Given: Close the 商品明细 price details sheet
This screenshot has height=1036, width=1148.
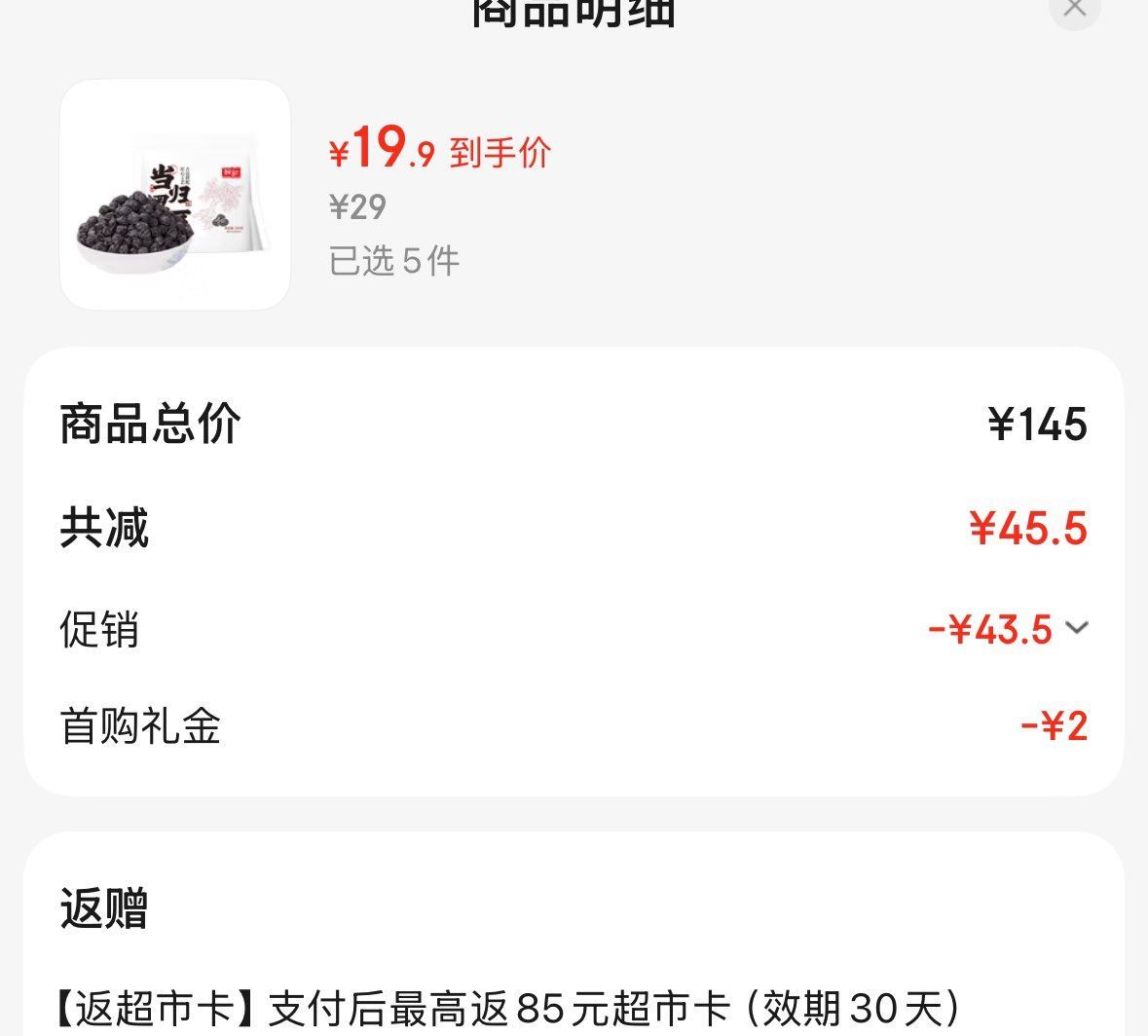Looking at the screenshot, I should [x=1074, y=9].
